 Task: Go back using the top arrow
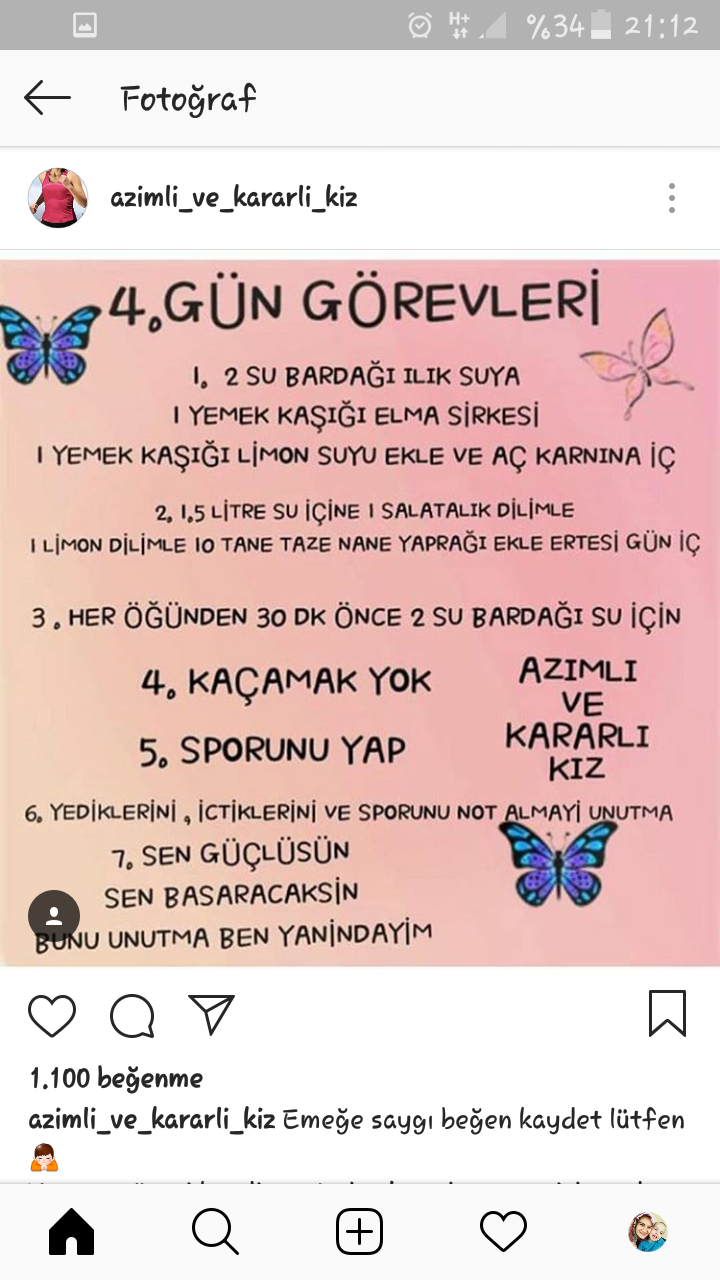[x=47, y=98]
